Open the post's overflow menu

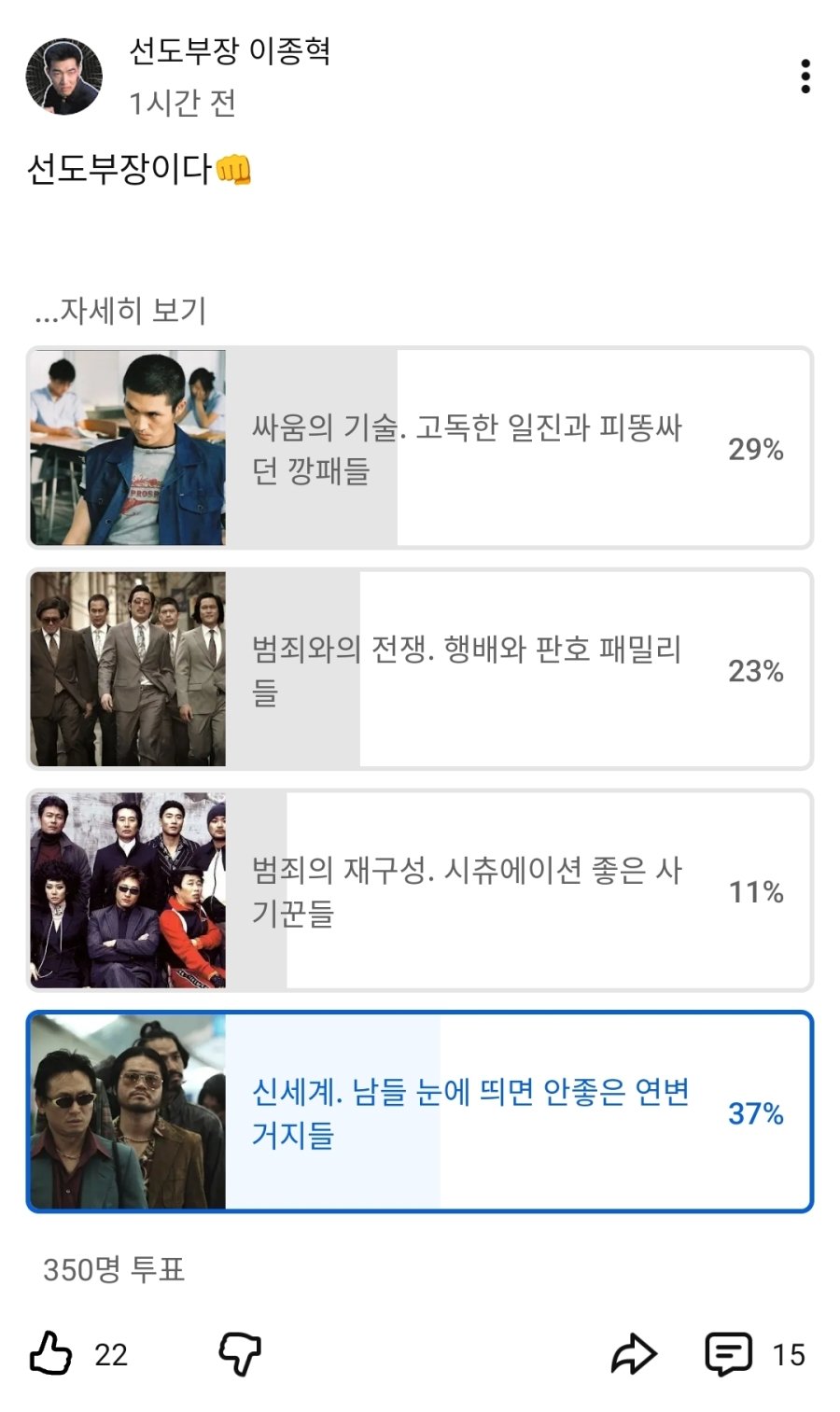coord(805,77)
